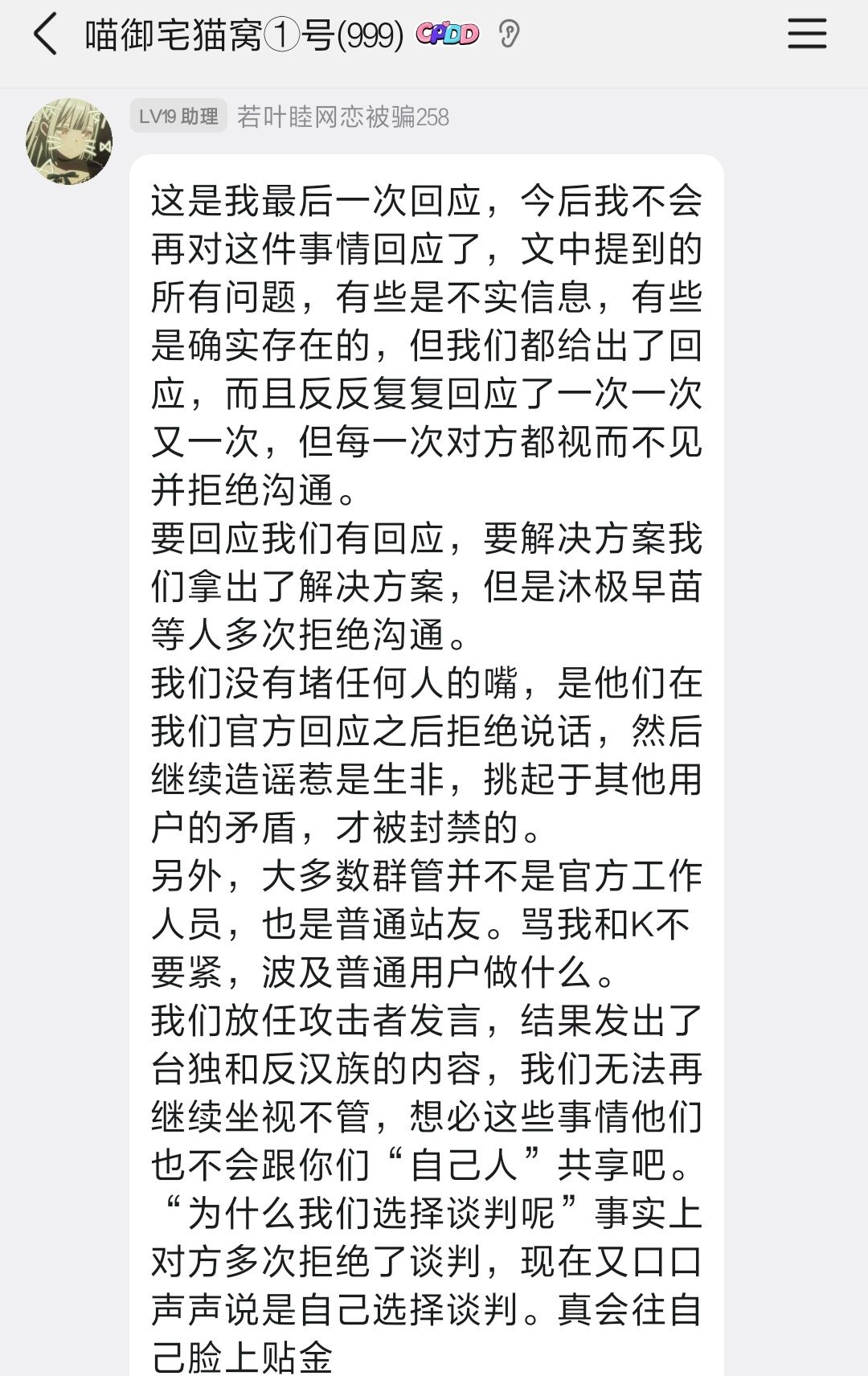Open the group menu icon

coord(806,35)
